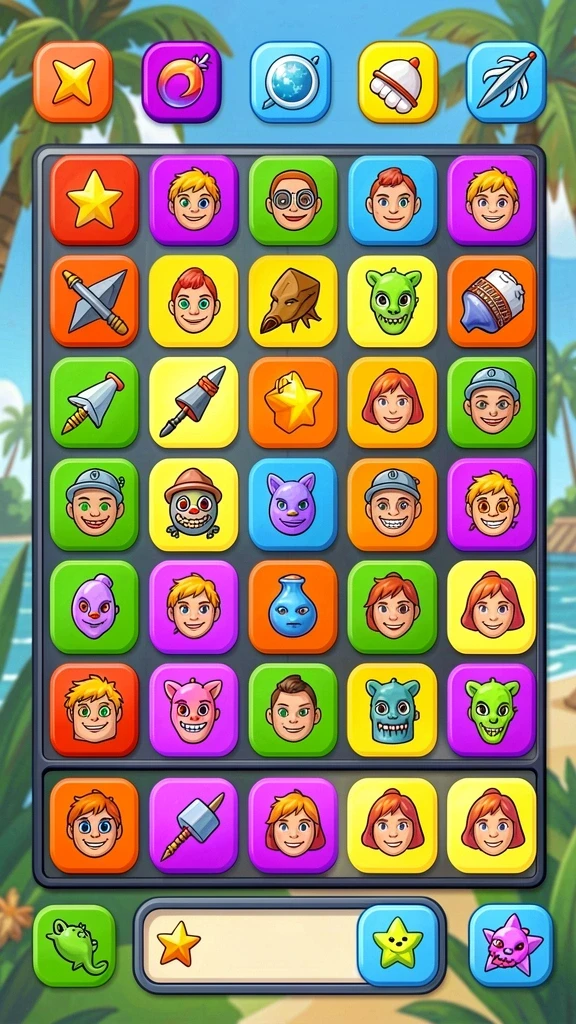Tap the orange crossed blades tile
The width and height of the screenshot is (576, 1024).
coord(94,301)
